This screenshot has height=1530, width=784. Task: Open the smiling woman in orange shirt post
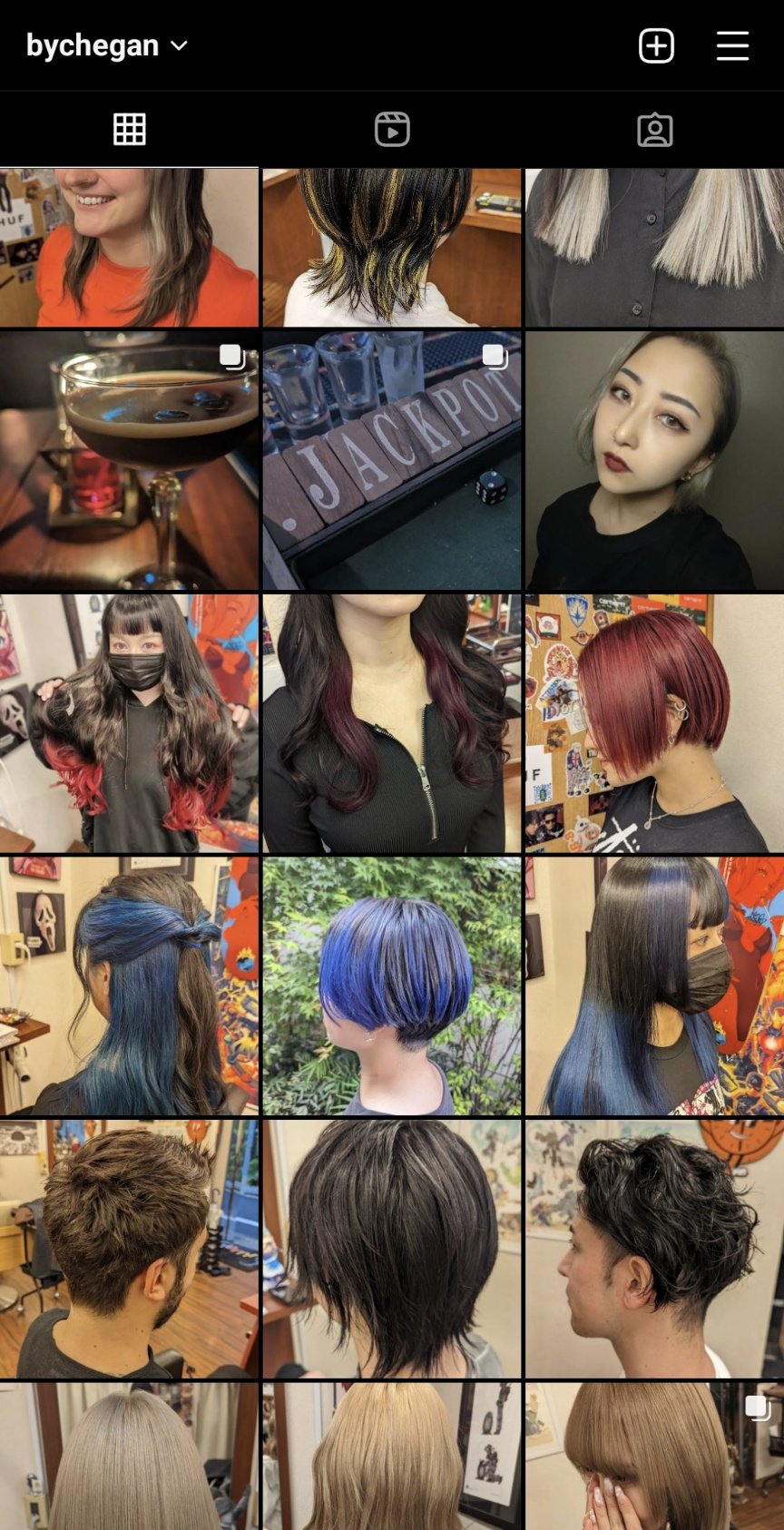click(129, 247)
